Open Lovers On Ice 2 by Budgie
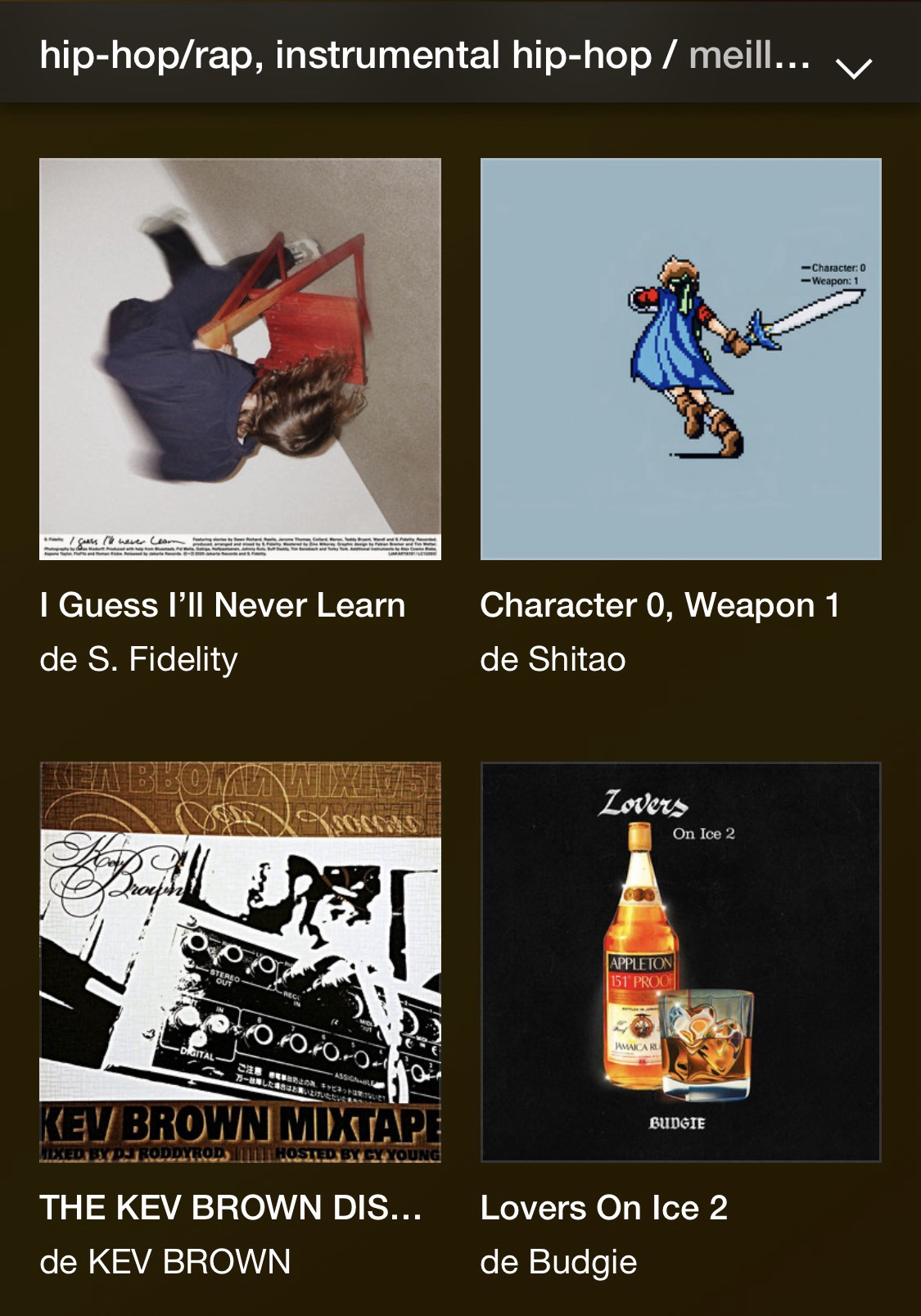 pyautogui.click(x=680, y=961)
